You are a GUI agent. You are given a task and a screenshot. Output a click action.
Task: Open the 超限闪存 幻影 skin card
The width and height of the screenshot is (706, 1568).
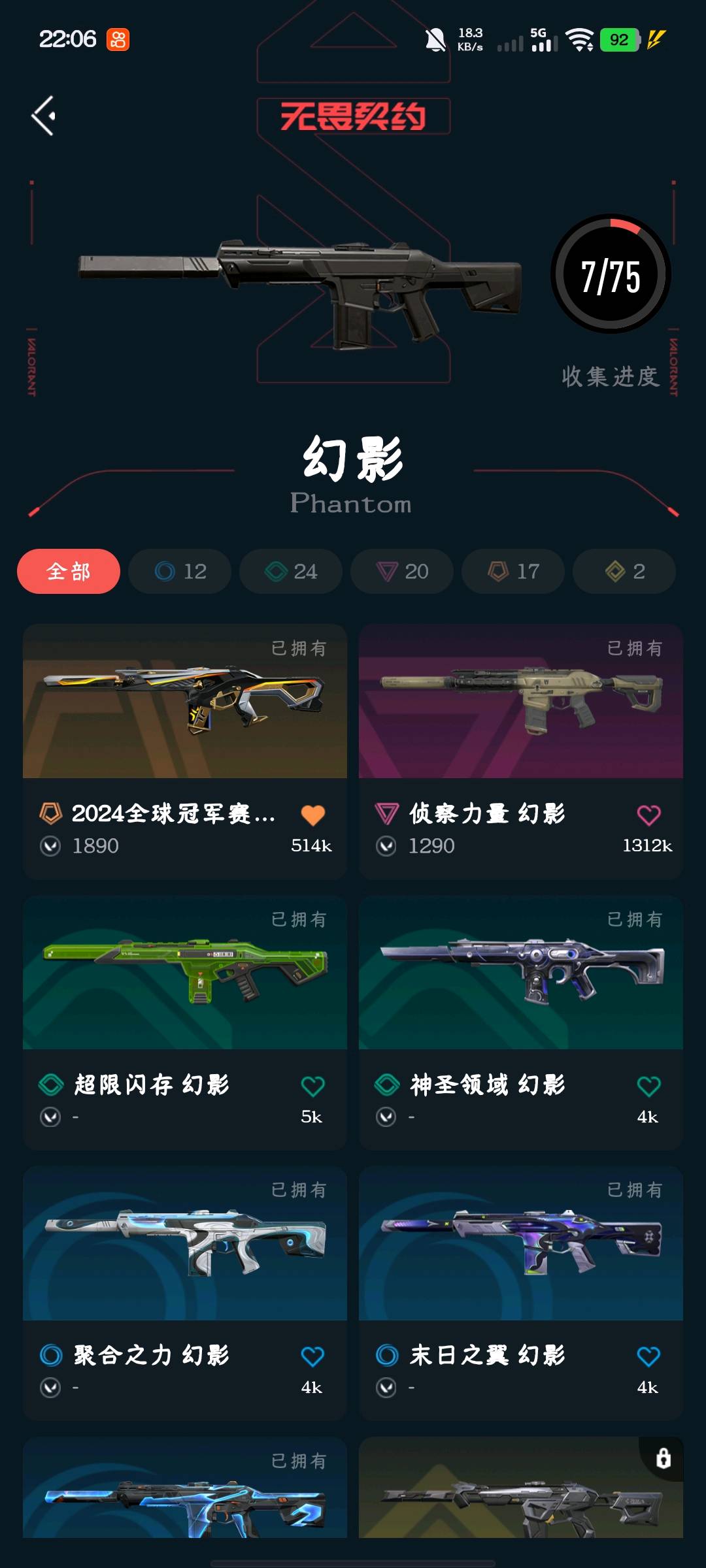pyautogui.click(x=185, y=1022)
